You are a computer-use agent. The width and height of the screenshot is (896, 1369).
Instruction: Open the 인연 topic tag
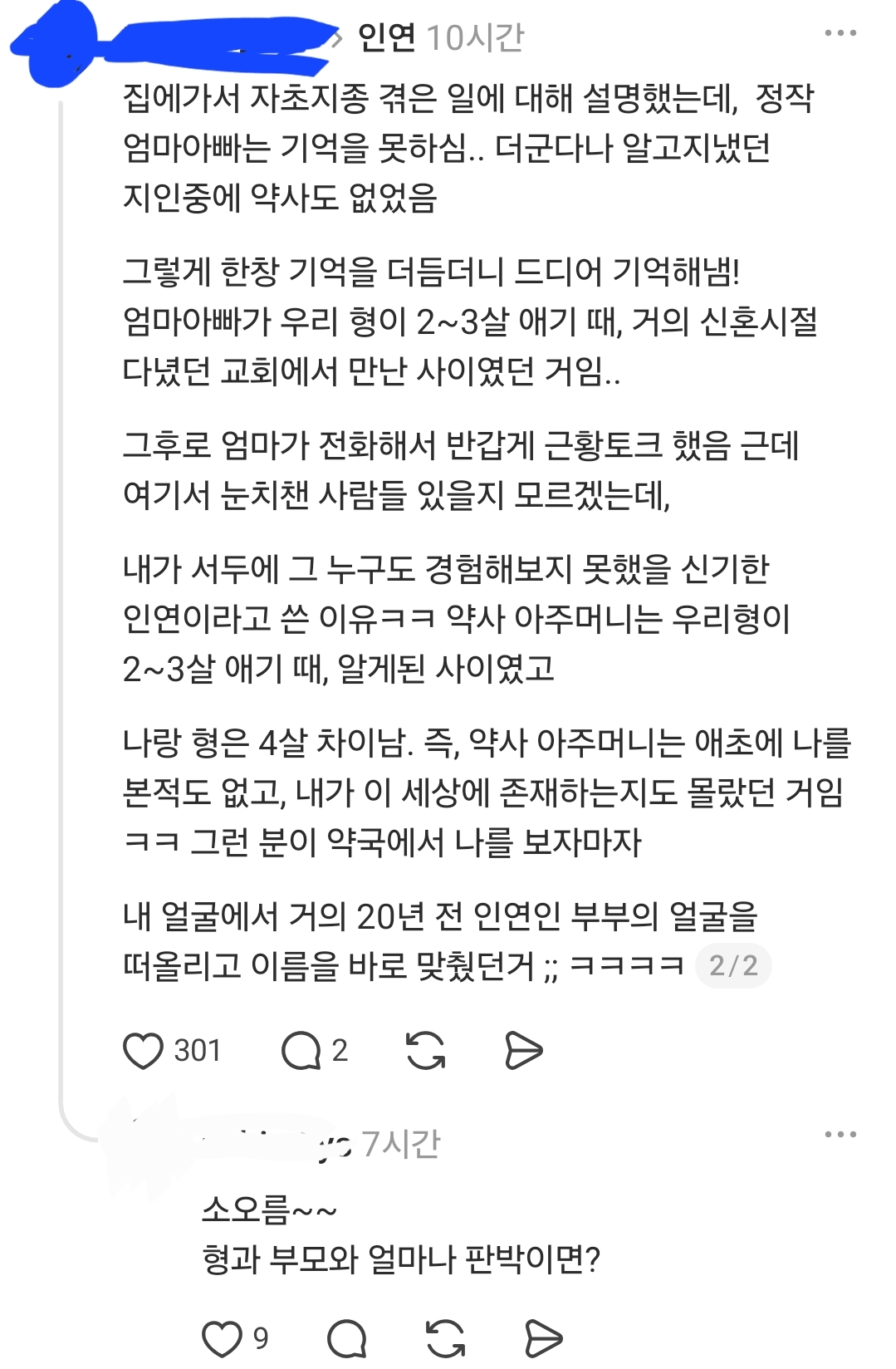click(386, 37)
